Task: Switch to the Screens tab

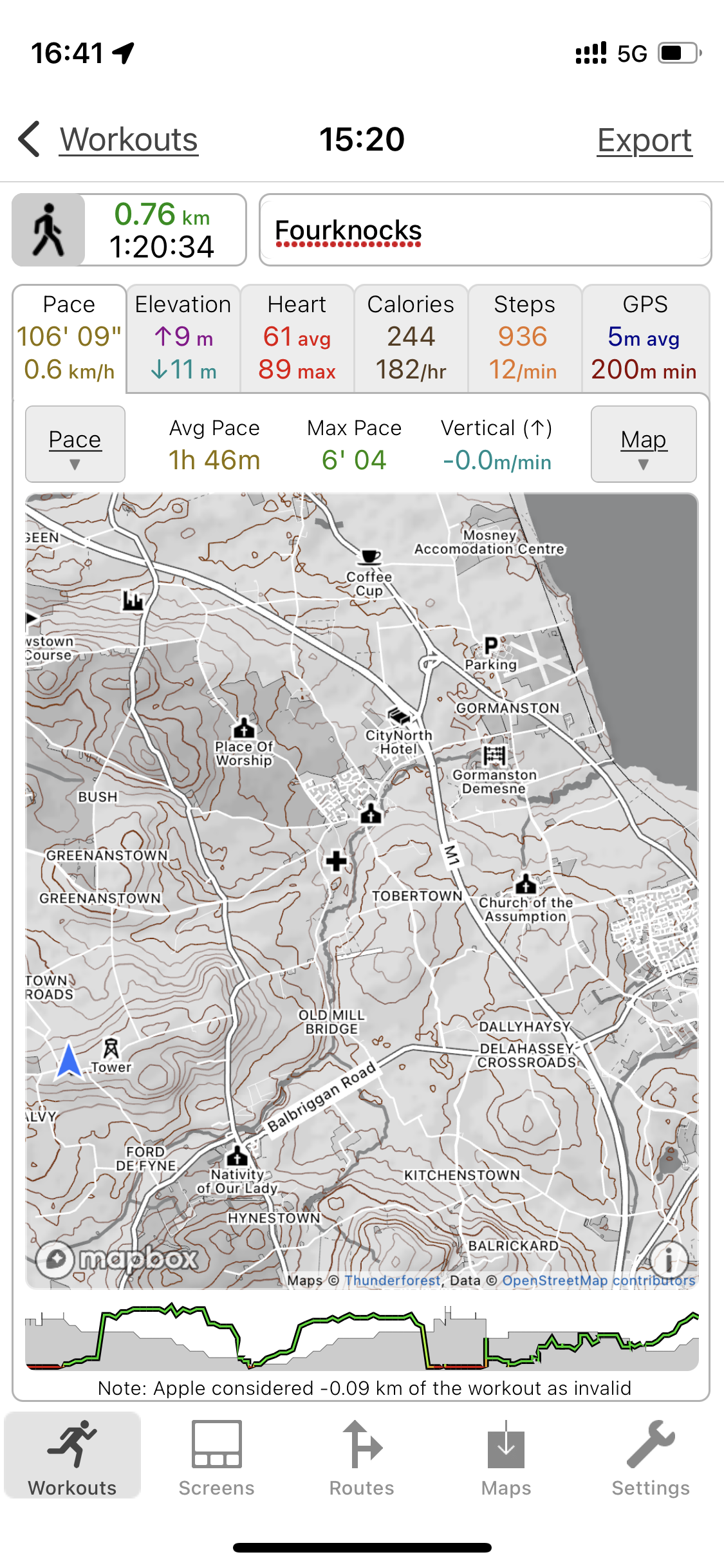Action: [x=217, y=1459]
